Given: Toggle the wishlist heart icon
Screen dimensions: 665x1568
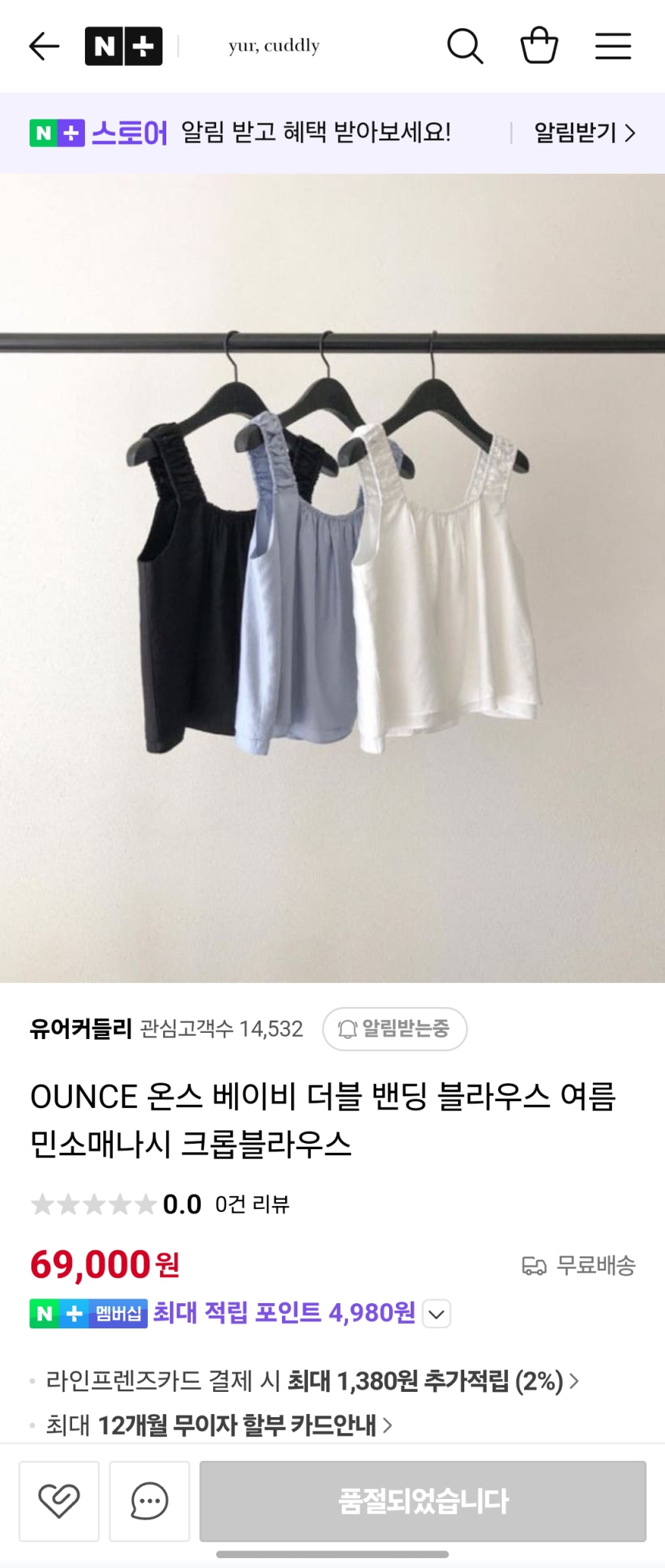Looking at the screenshot, I should [60, 1501].
